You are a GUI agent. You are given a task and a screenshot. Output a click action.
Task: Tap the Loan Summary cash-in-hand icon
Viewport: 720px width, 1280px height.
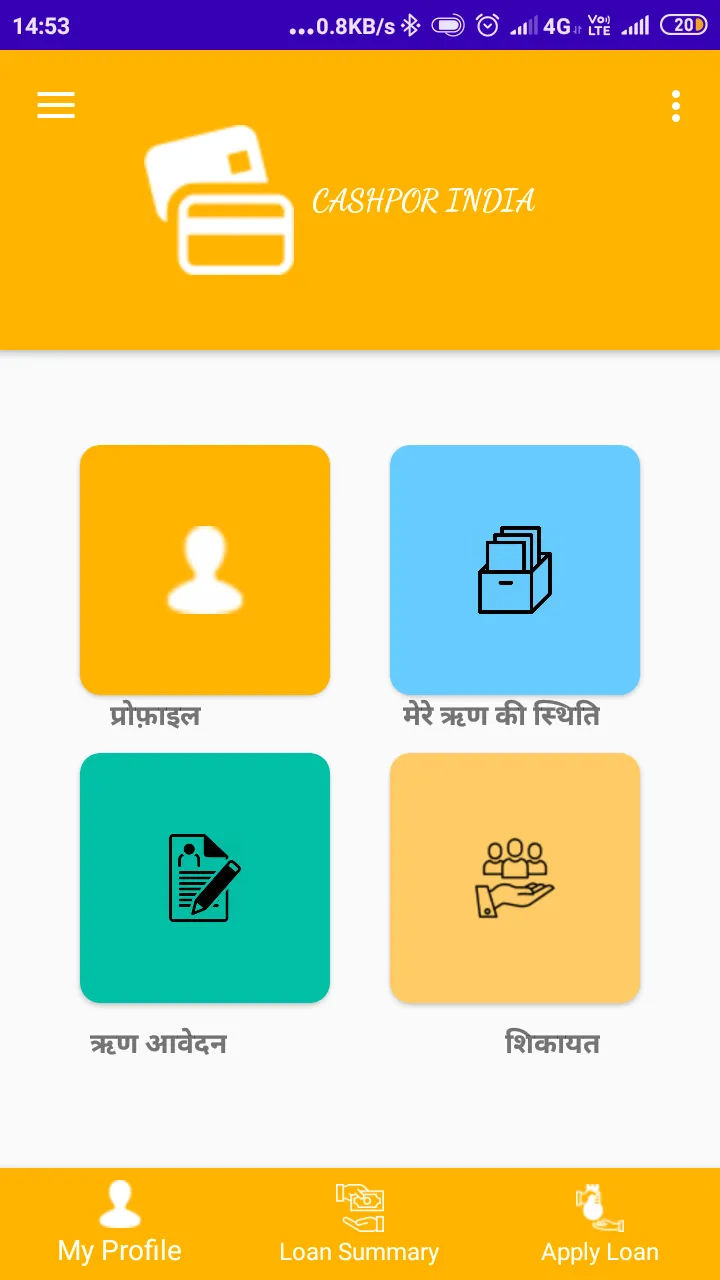point(359,1205)
